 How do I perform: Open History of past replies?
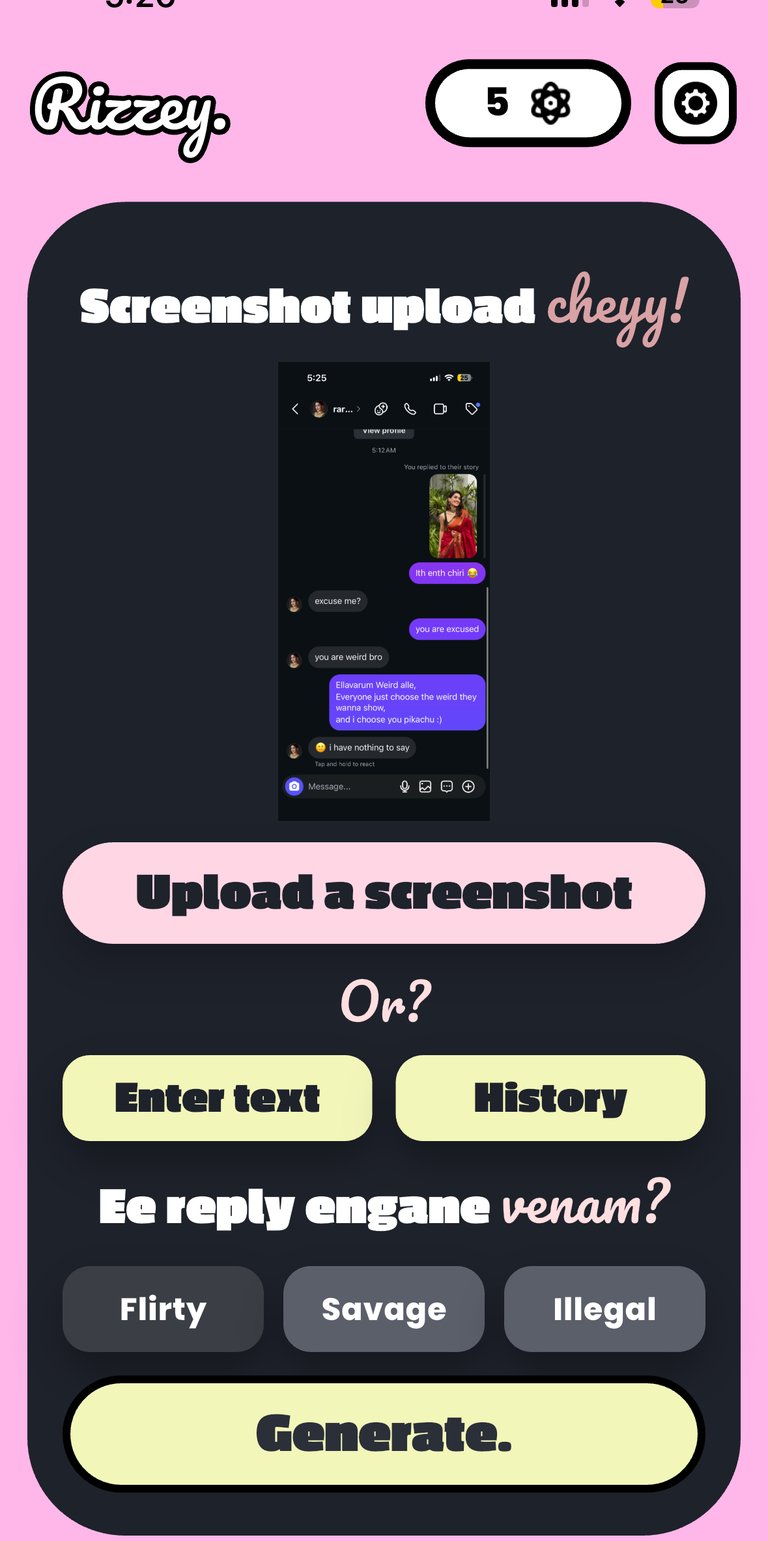550,1098
